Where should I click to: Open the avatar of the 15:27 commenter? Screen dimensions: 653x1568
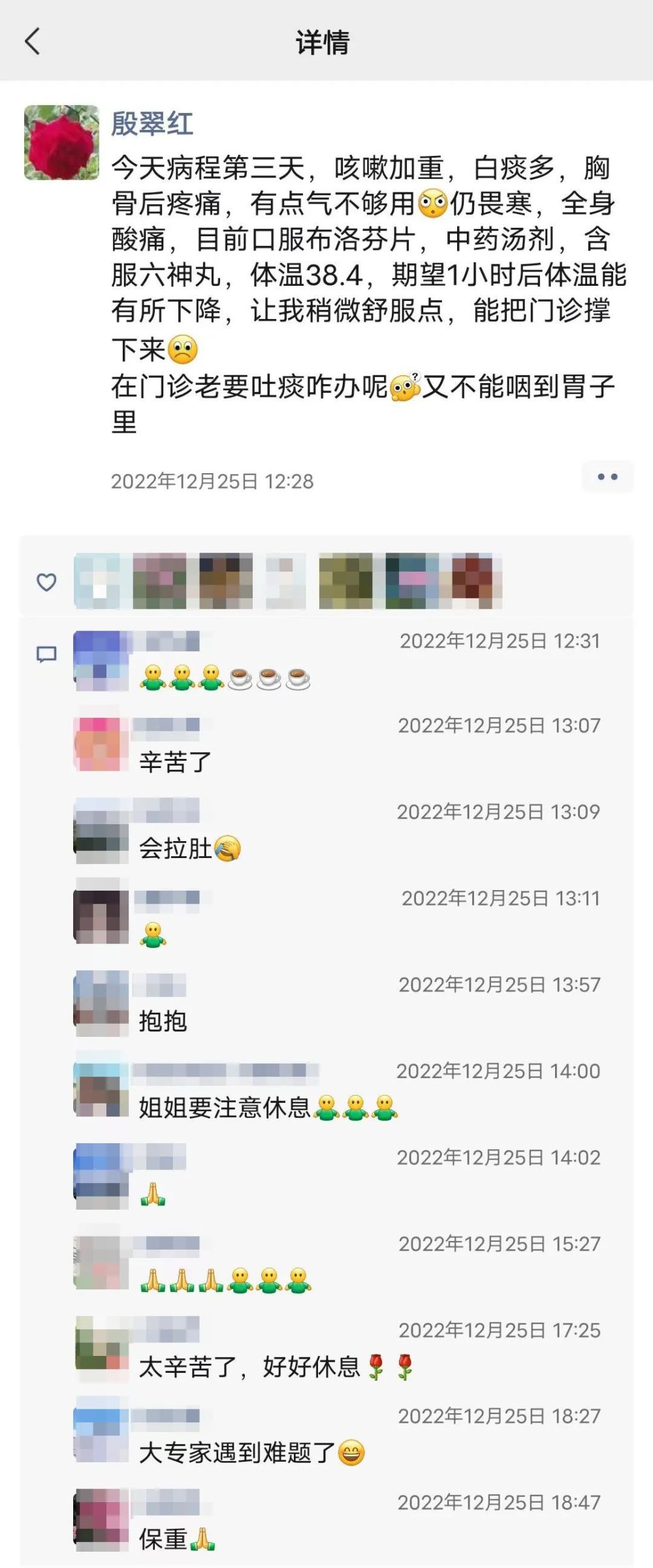click(101, 1263)
